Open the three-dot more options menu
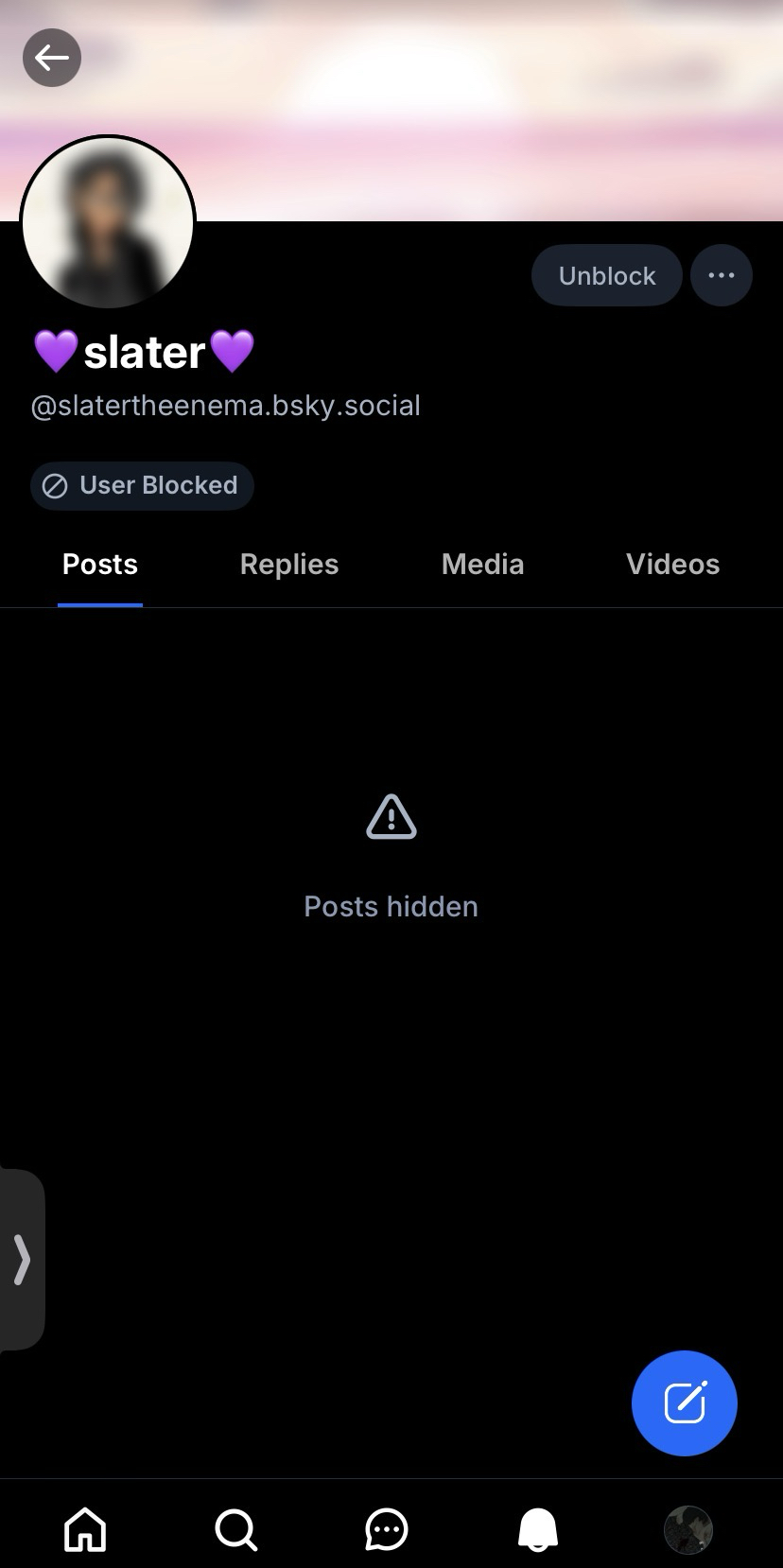 point(722,275)
